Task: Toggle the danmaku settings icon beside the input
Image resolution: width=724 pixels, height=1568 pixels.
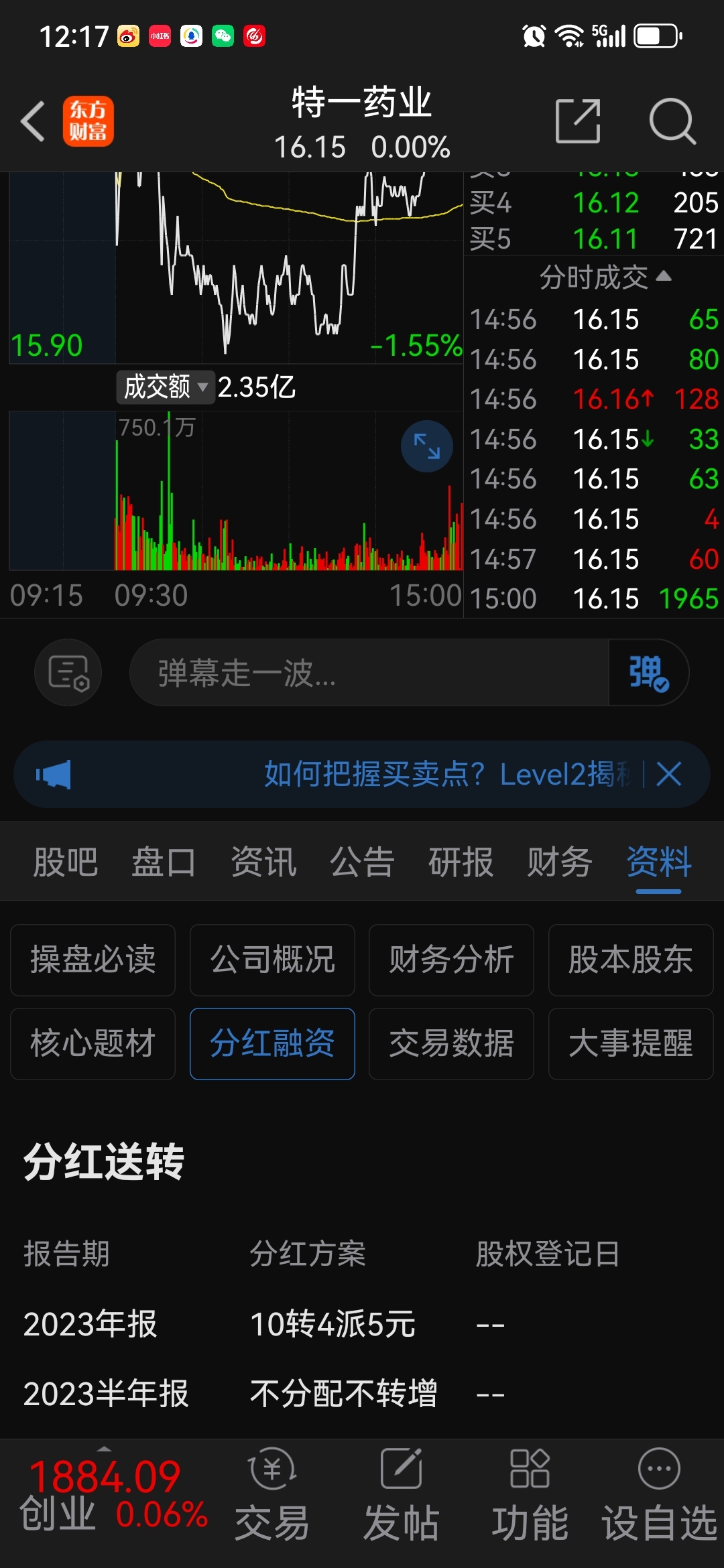Action: 67,672
